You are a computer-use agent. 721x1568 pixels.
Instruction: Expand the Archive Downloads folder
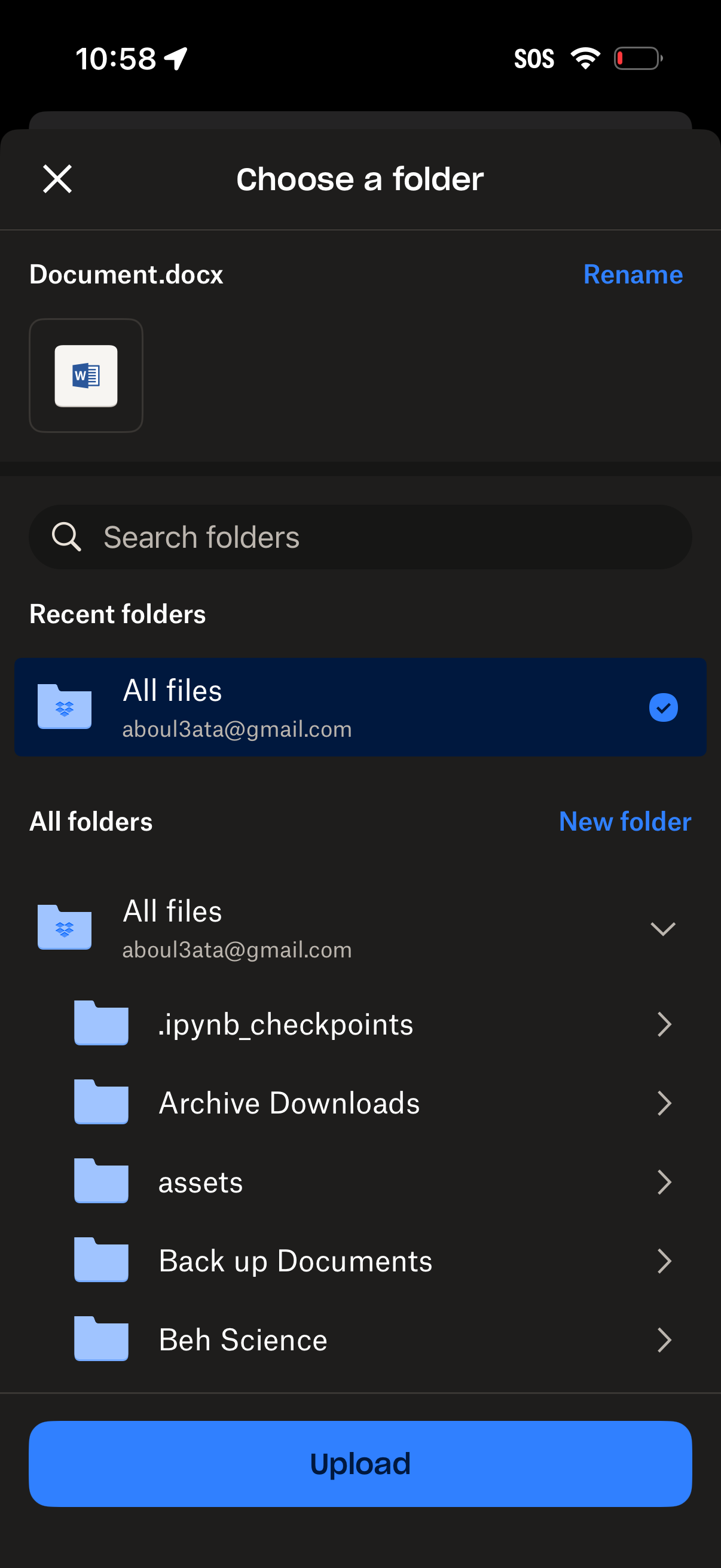click(x=665, y=1103)
